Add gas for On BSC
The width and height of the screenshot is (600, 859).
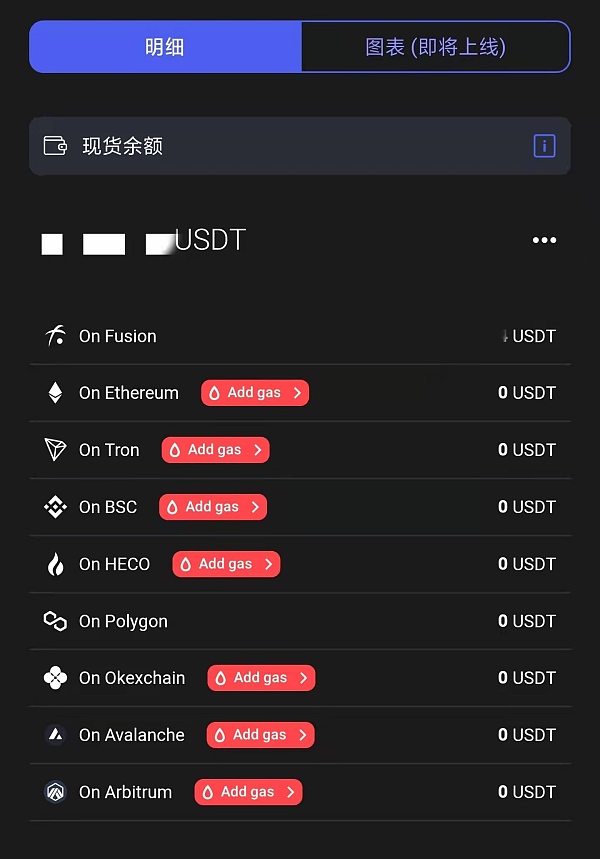click(x=213, y=507)
